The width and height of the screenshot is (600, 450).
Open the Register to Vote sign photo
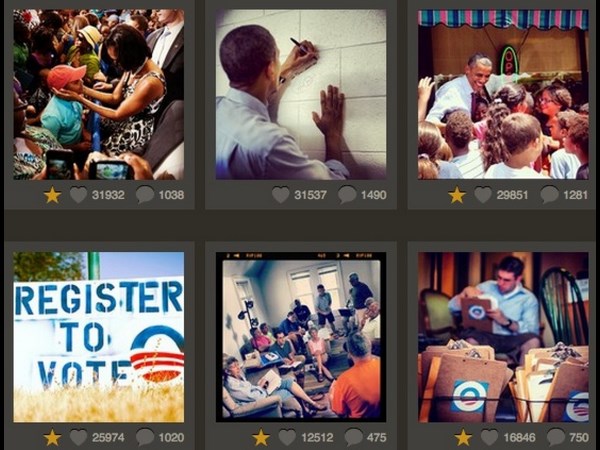click(x=99, y=335)
